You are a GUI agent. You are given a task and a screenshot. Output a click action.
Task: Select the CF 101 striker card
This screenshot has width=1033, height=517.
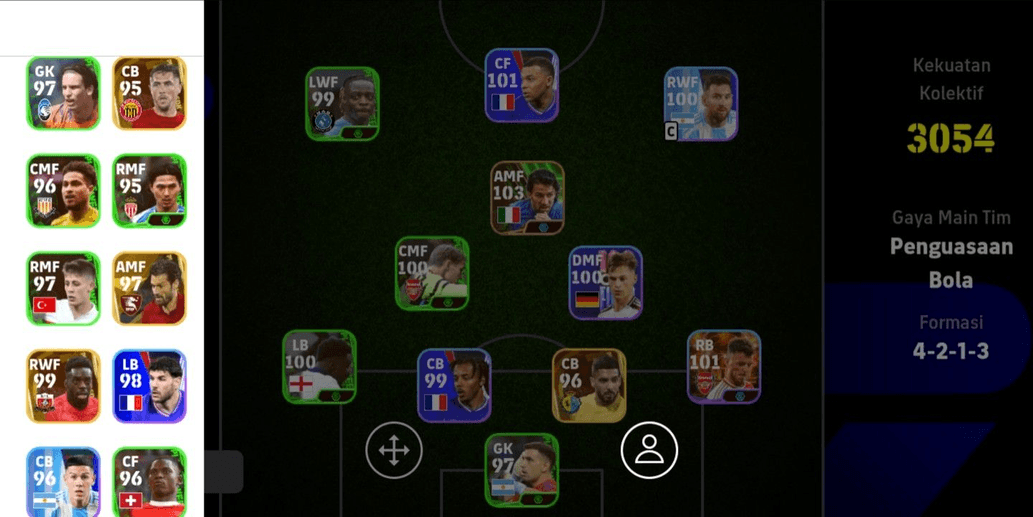click(521, 86)
